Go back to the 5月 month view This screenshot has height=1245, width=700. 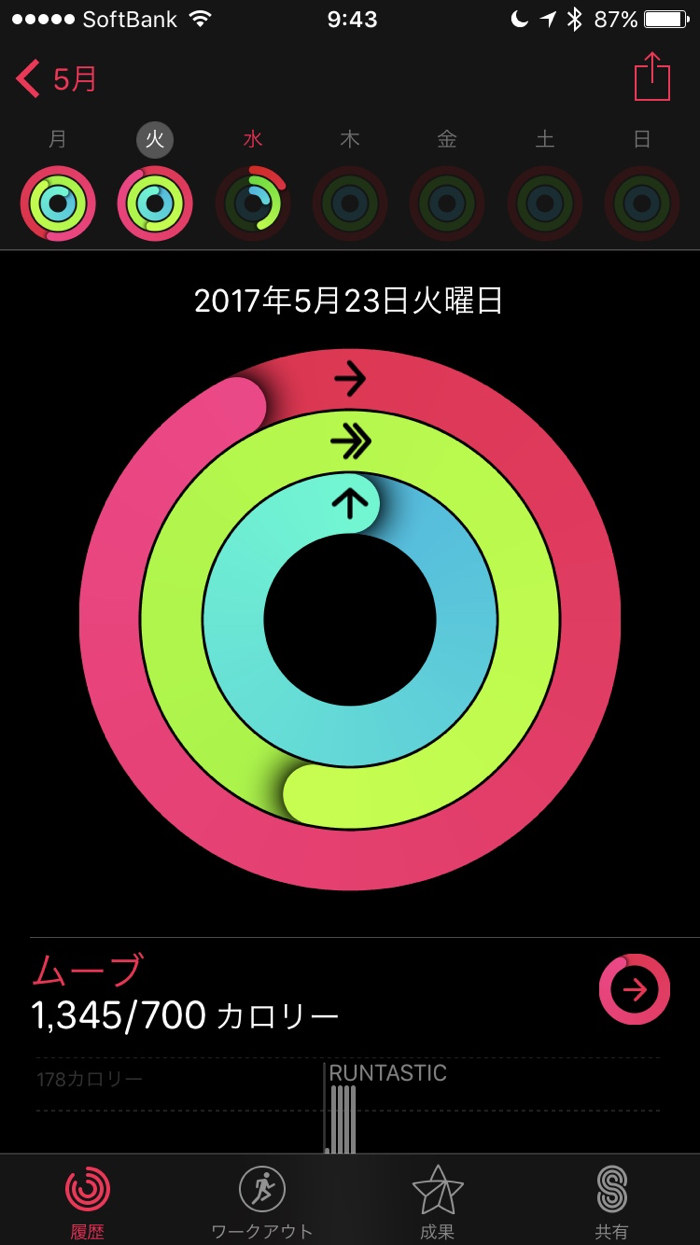click(58, 78)
